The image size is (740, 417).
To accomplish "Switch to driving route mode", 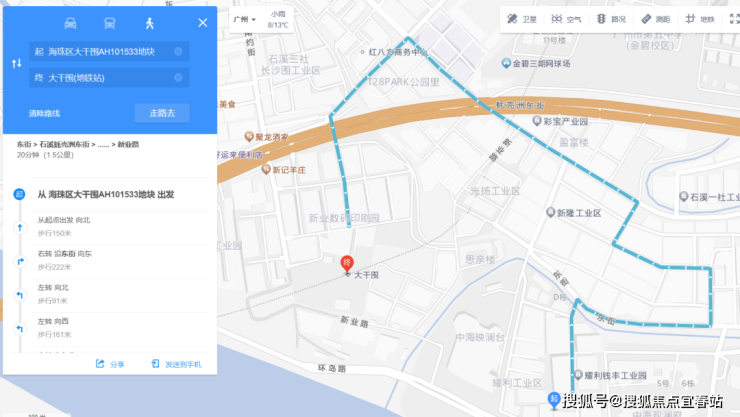I will [70, 22].
